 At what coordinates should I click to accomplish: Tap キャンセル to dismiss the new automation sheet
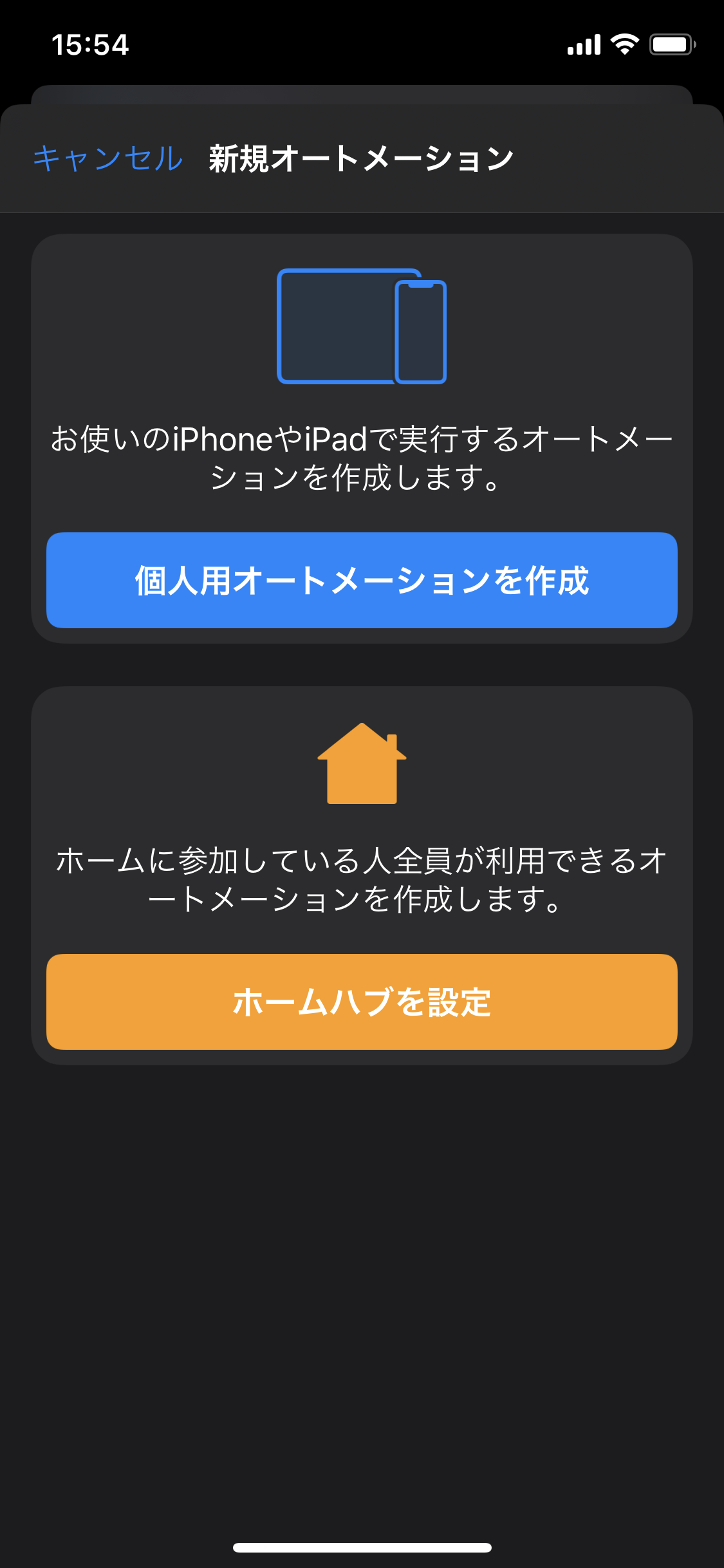[108, 158]
